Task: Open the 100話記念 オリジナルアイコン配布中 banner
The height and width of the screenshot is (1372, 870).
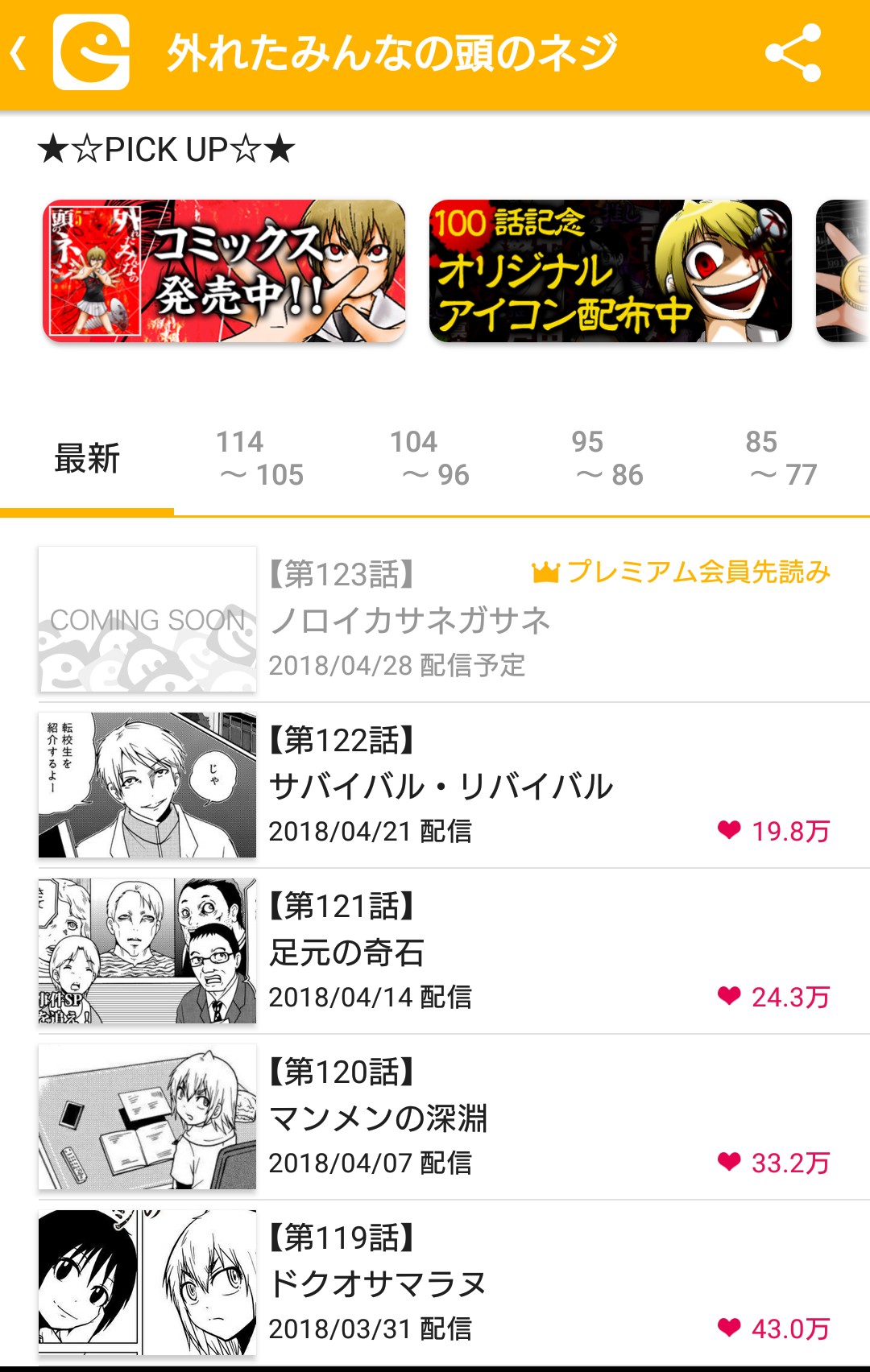Action: point(610,271)
